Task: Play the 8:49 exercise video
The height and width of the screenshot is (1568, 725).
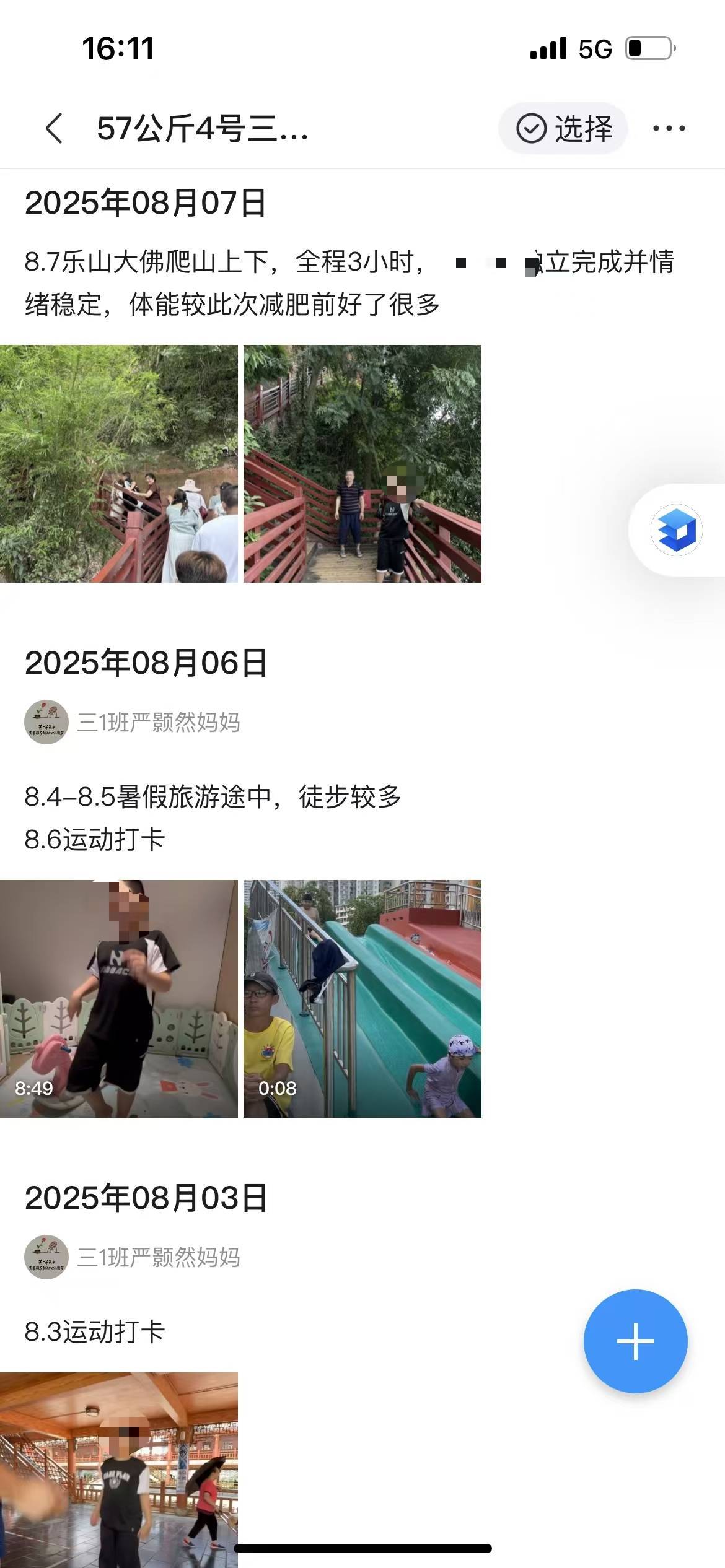Action: (118, 998)
